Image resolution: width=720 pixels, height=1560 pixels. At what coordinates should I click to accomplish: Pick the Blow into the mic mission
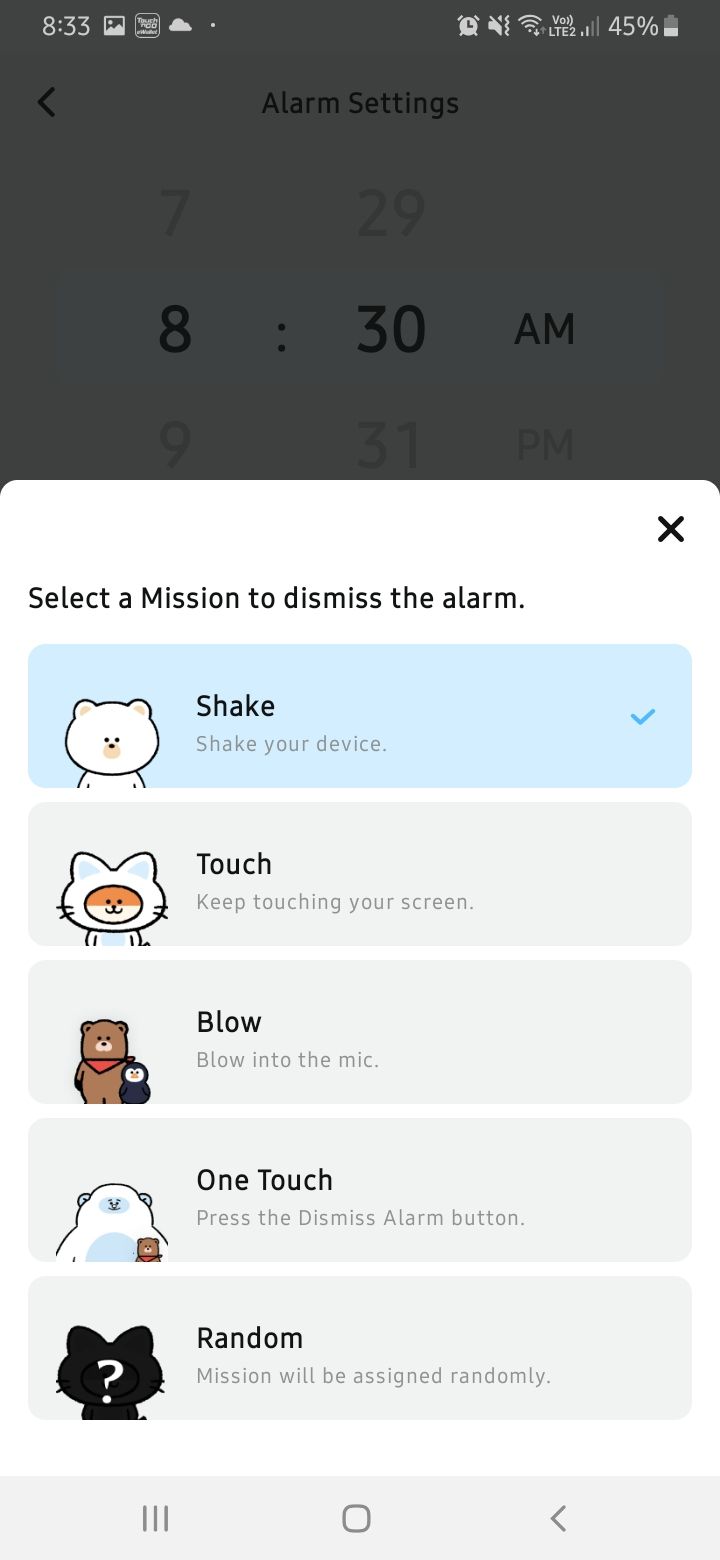tap(360, 1032)
